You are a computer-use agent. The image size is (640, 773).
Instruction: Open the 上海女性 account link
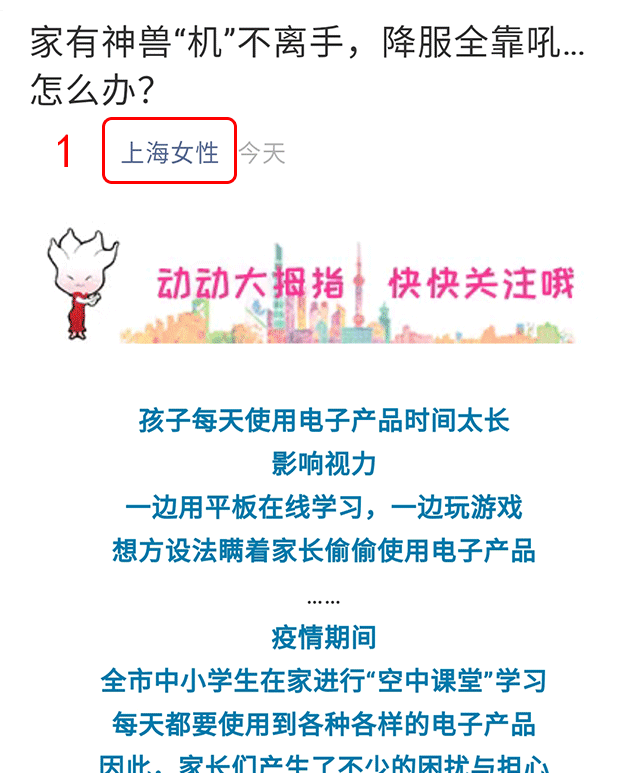pos(170,152)
